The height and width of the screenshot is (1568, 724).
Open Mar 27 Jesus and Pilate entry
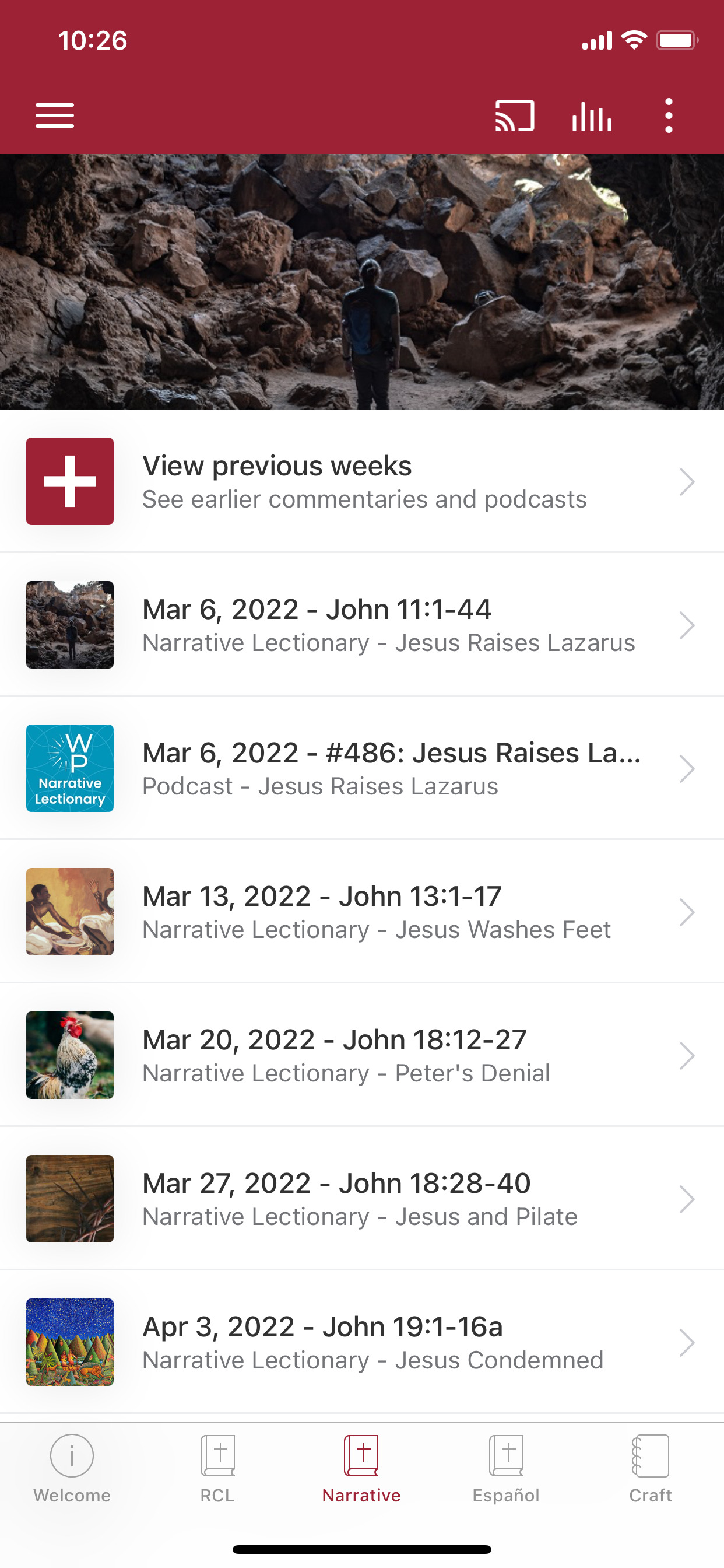click(362, 1199)
